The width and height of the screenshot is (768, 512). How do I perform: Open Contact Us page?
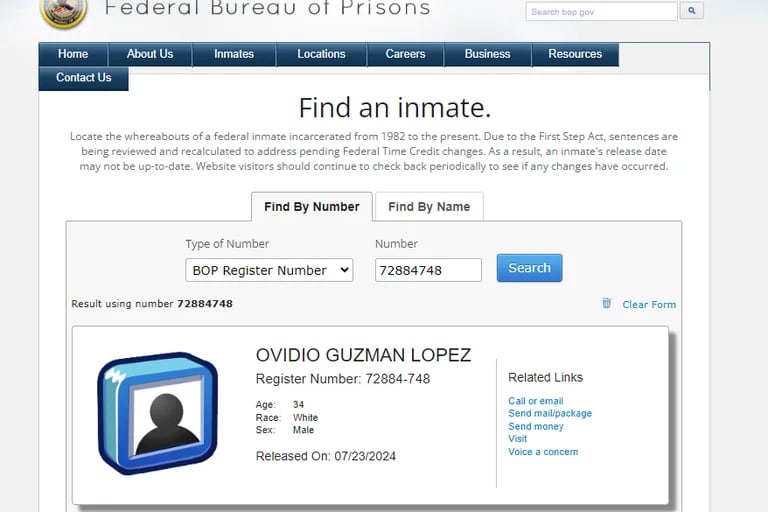[84, 78]
